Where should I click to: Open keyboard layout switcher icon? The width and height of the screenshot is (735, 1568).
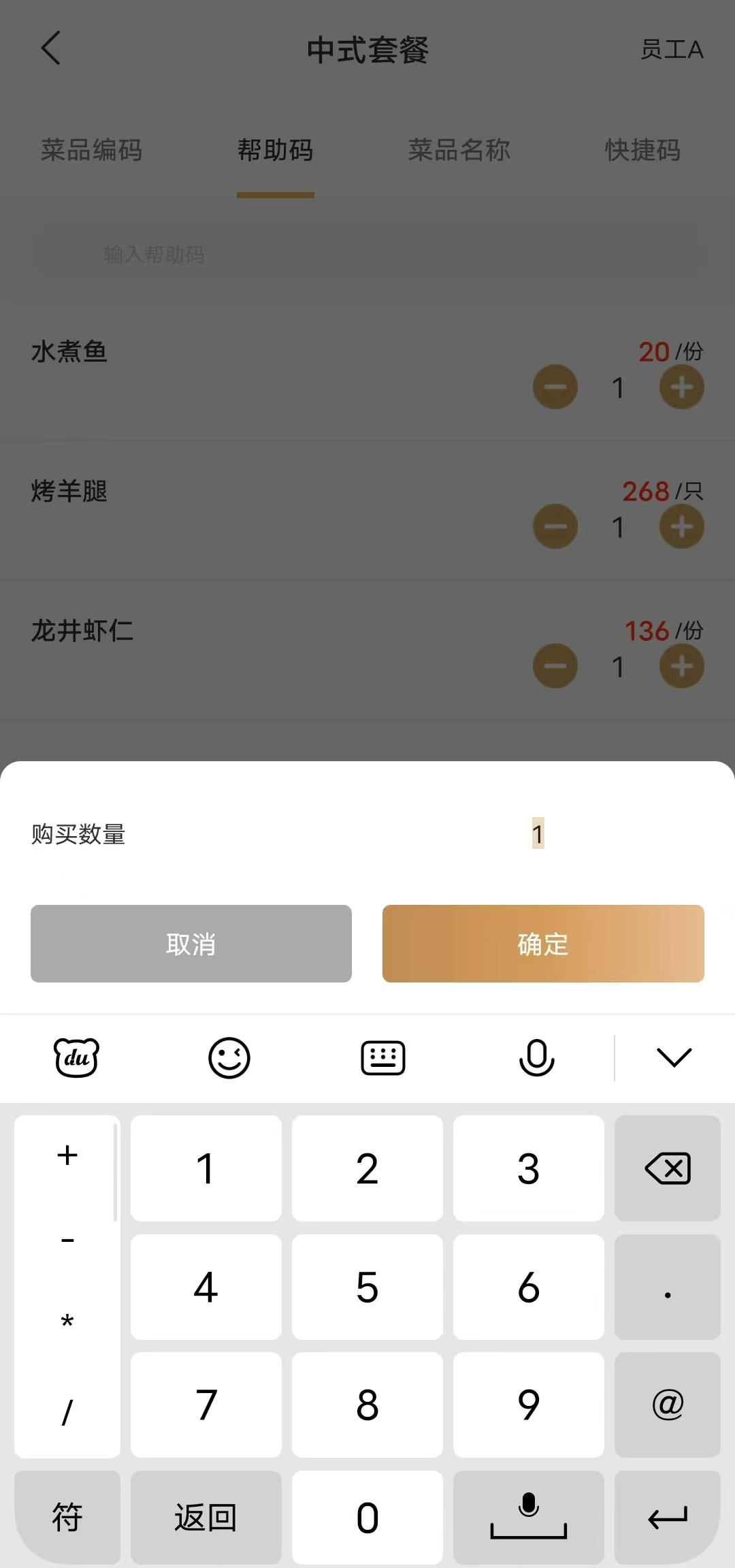(383, 1057)
